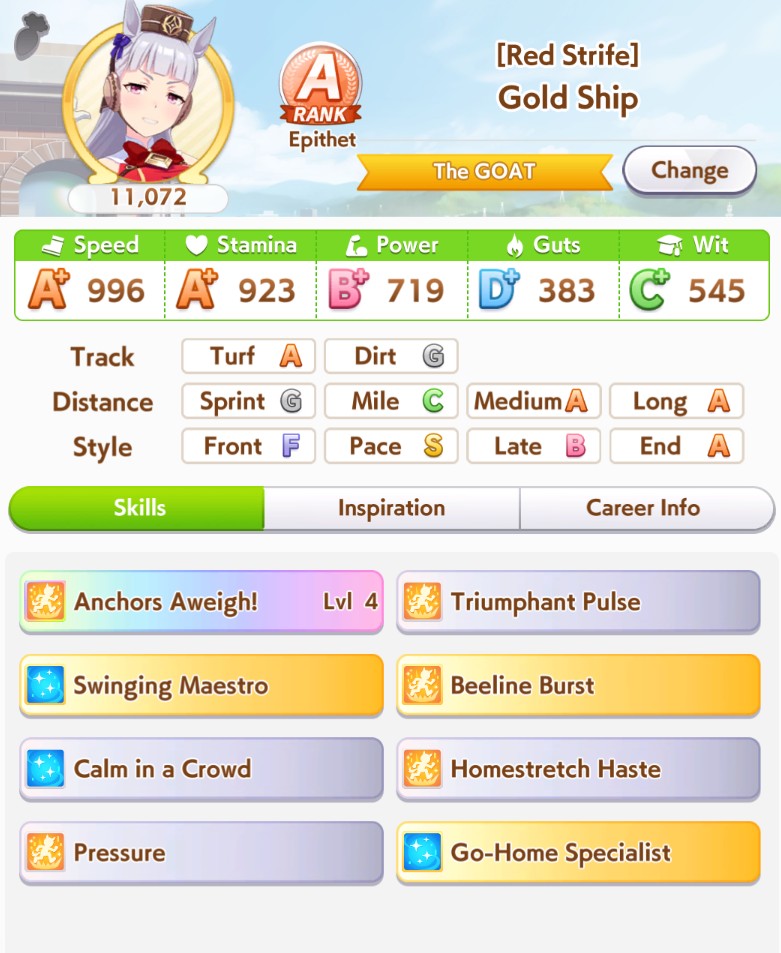Open the Go-Home Specialist skill
Image resolution: width=781 pixels, height=953 pixels.
pyautogui.click(x=578, y=853)
